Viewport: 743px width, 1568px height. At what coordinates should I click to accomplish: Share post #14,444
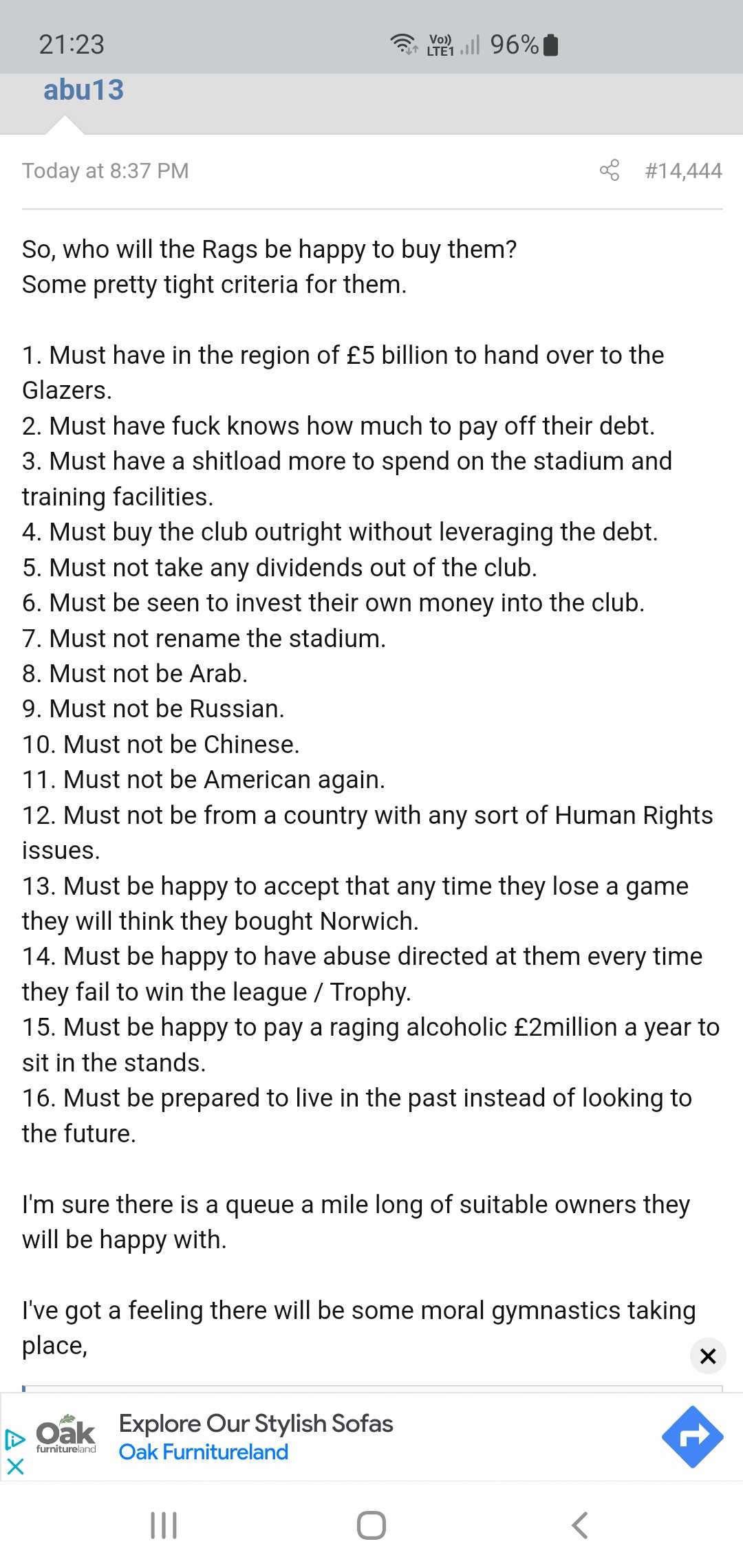pyautogui.click(x=610, y=170)
